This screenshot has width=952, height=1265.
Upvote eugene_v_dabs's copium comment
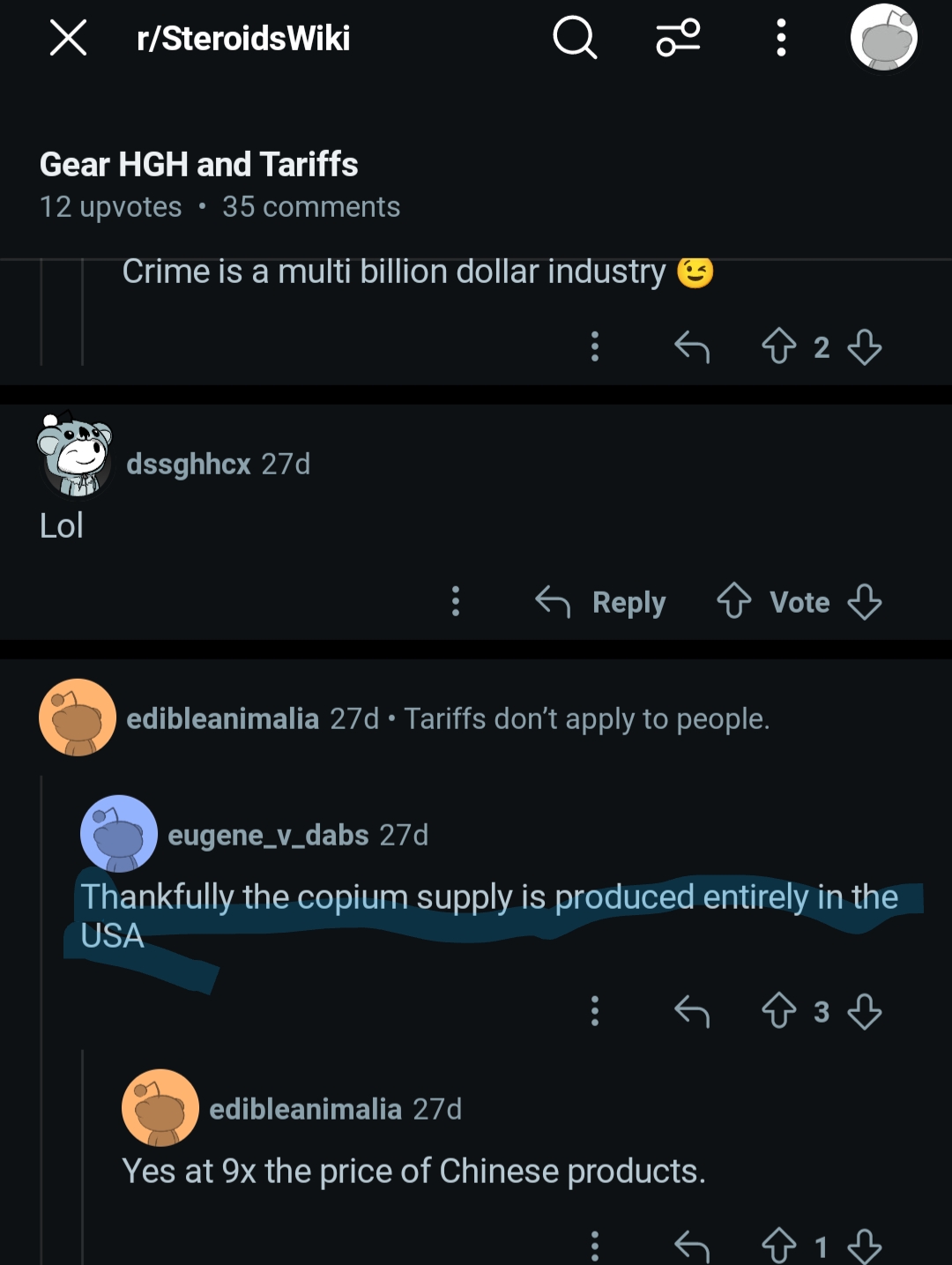click(778, 1011)
